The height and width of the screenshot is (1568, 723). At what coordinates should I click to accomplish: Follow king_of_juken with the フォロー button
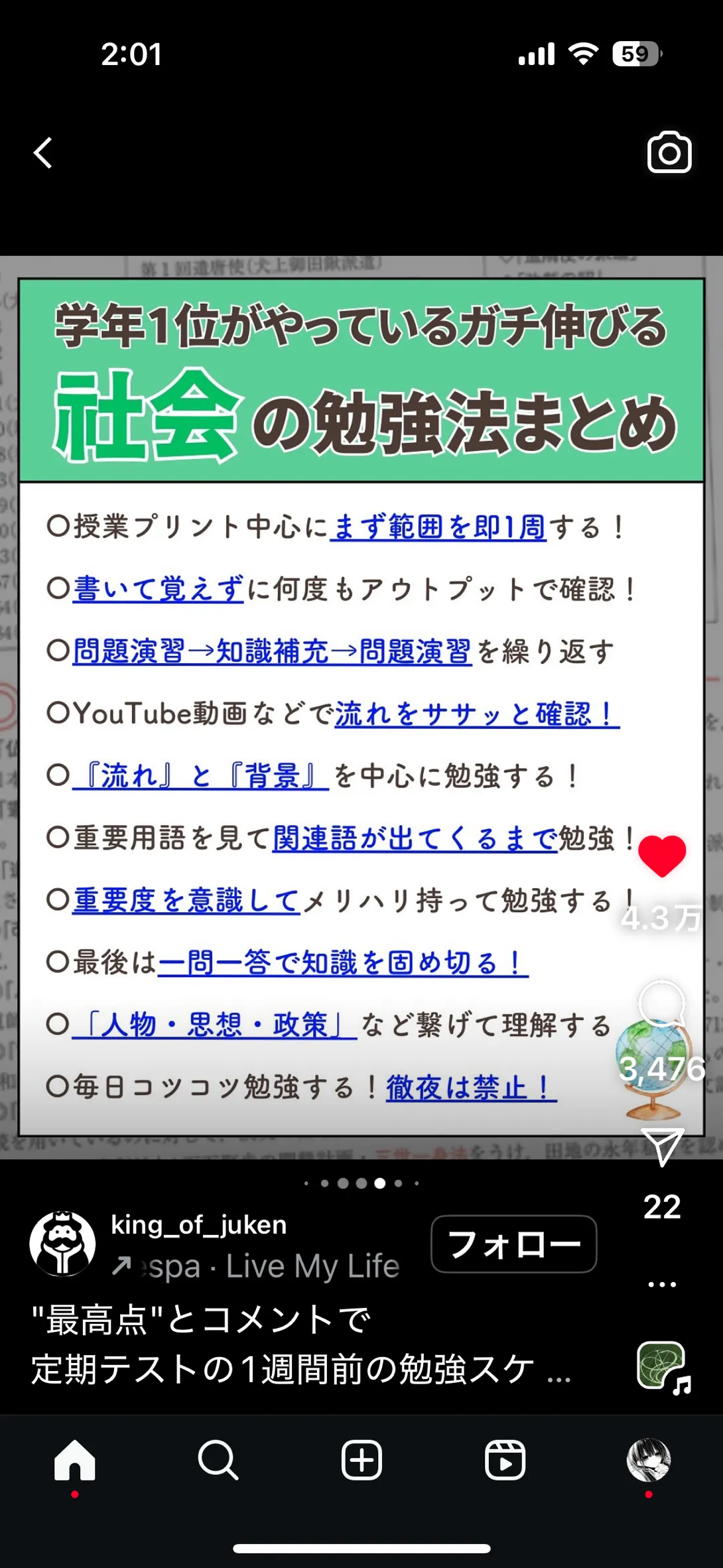pyautogui.click(x=513, y=1244)
